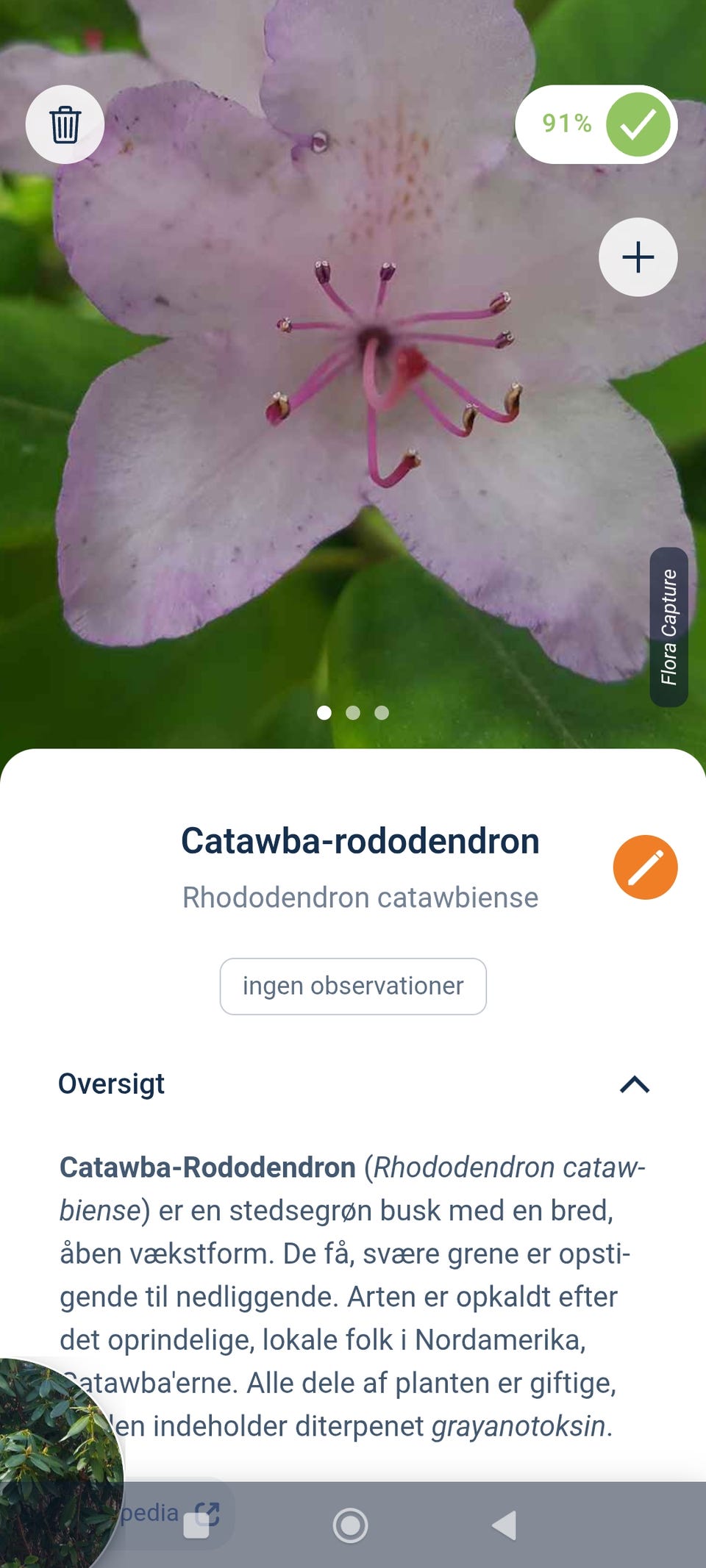Select the third carousel dot
This screenshot has height=1568, width=706.
click(x=381, y=713)
